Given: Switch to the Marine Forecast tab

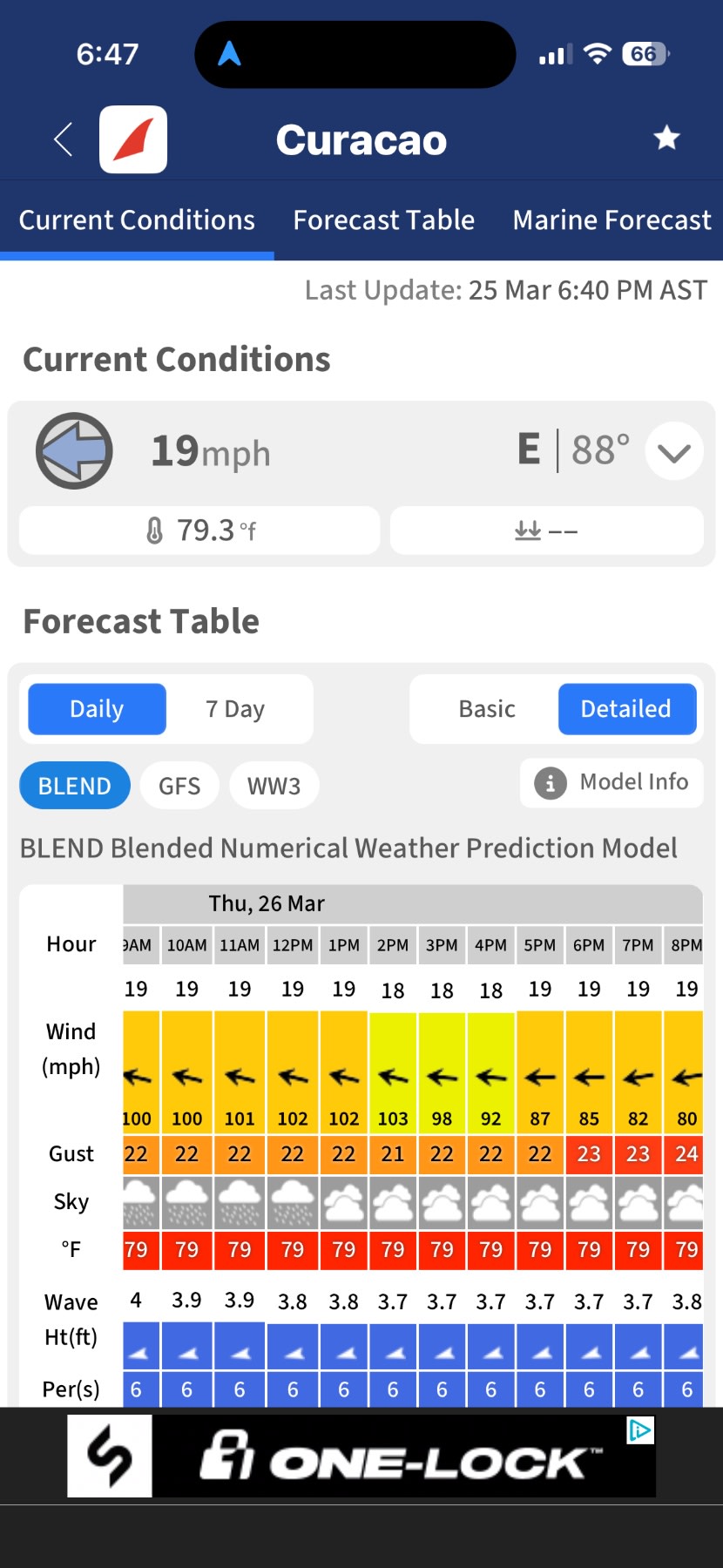Looking at the screenshot, I should point(612,220).
